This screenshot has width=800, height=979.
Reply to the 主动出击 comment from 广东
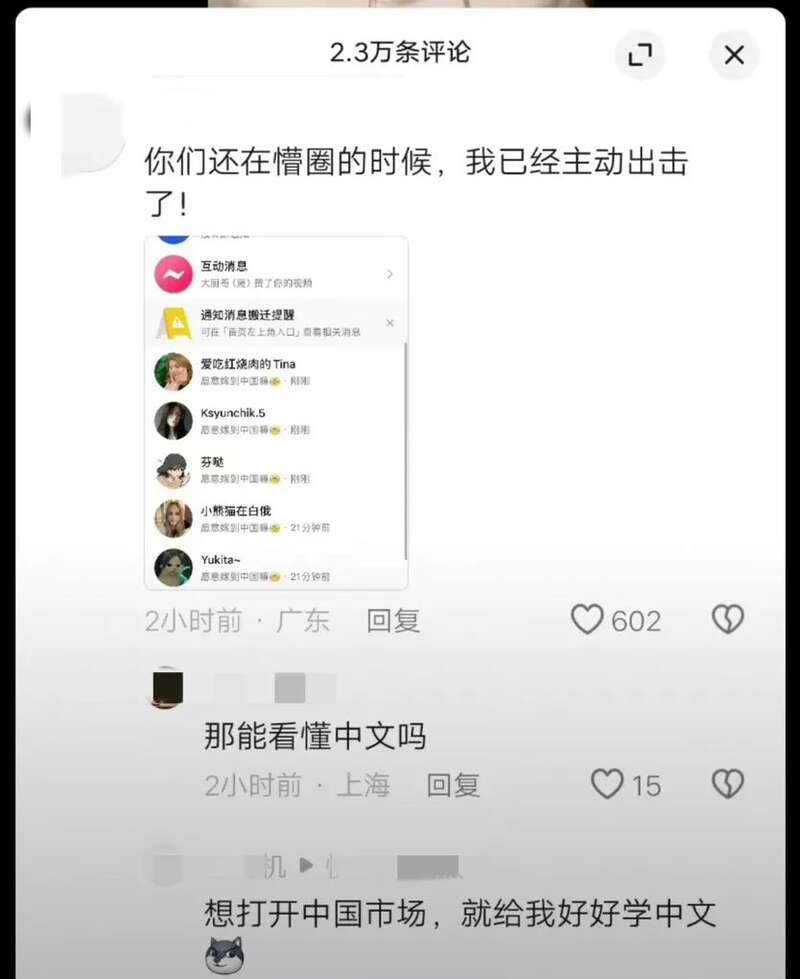pos(393,621)
